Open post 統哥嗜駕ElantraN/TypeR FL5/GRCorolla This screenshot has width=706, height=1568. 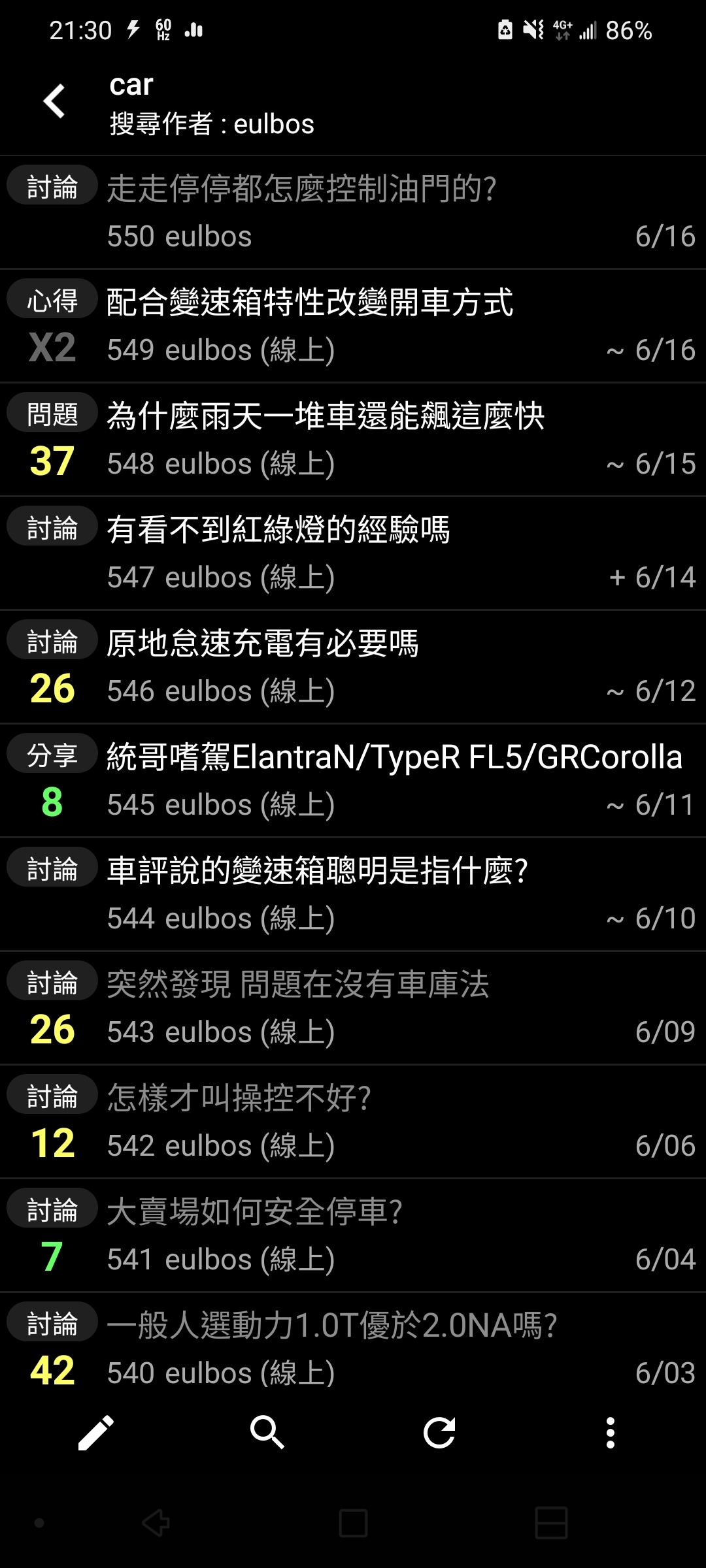click(x=353, y=781)
